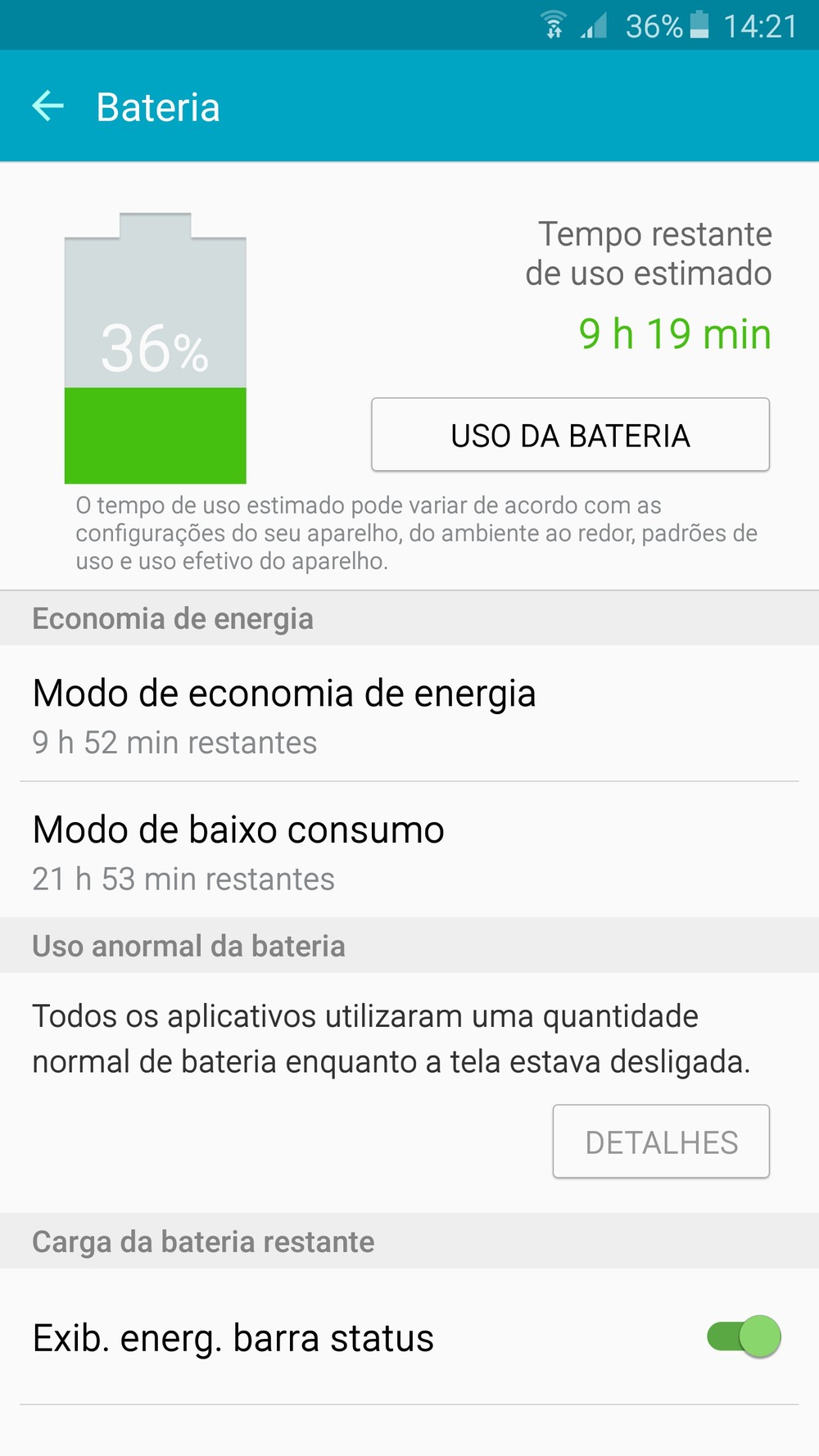Go back from the Bateria screen
Image resolution: width=819 pixels, height=1456 pixels.
click(48, 106)
